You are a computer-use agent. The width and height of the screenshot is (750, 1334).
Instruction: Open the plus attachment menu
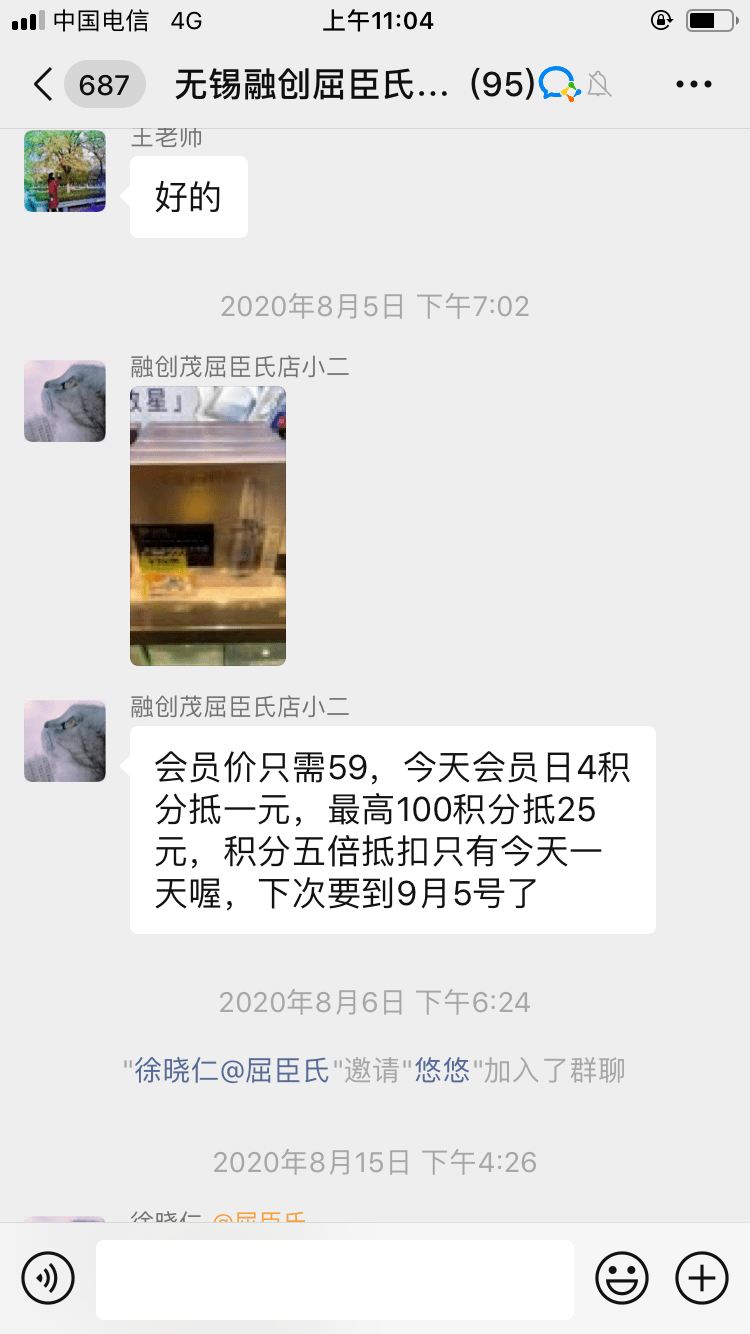coord(702,1278)
